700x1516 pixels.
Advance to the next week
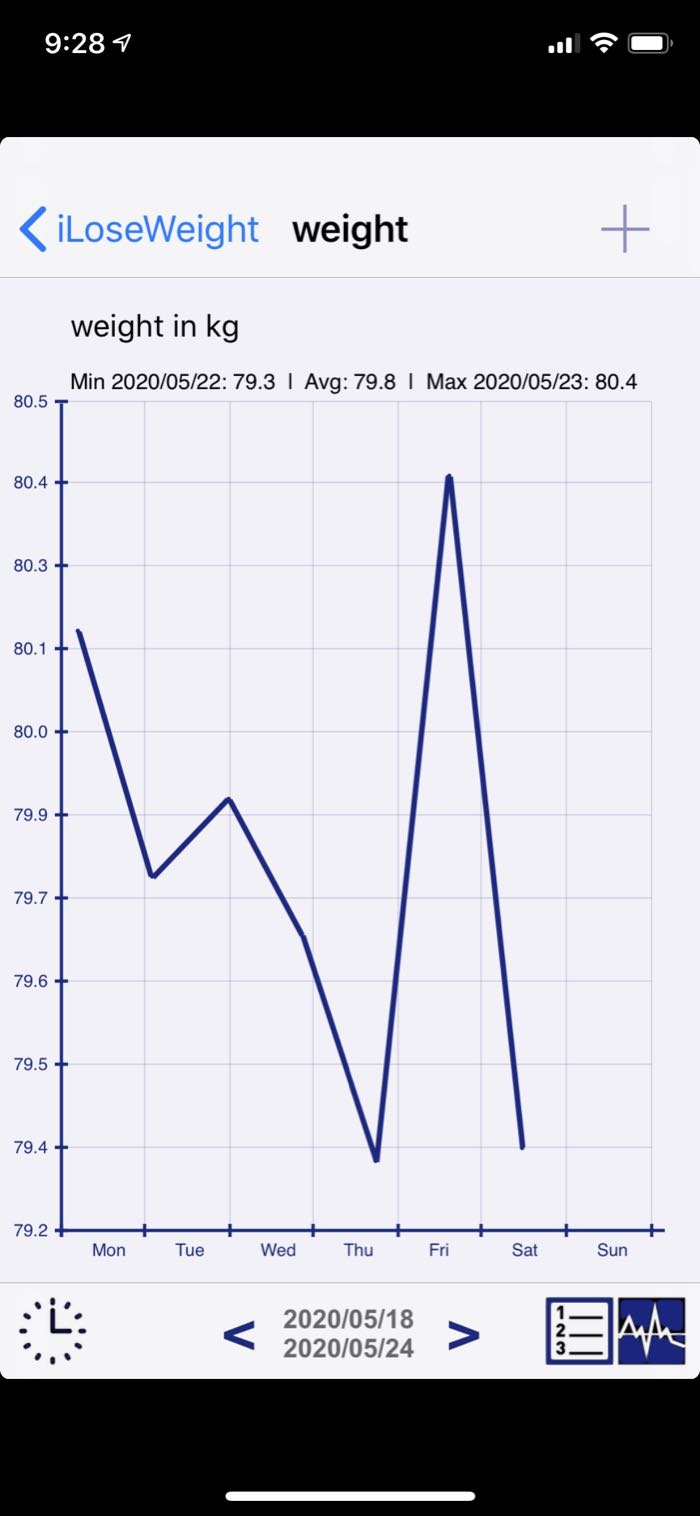click(x=463, y=1334)
